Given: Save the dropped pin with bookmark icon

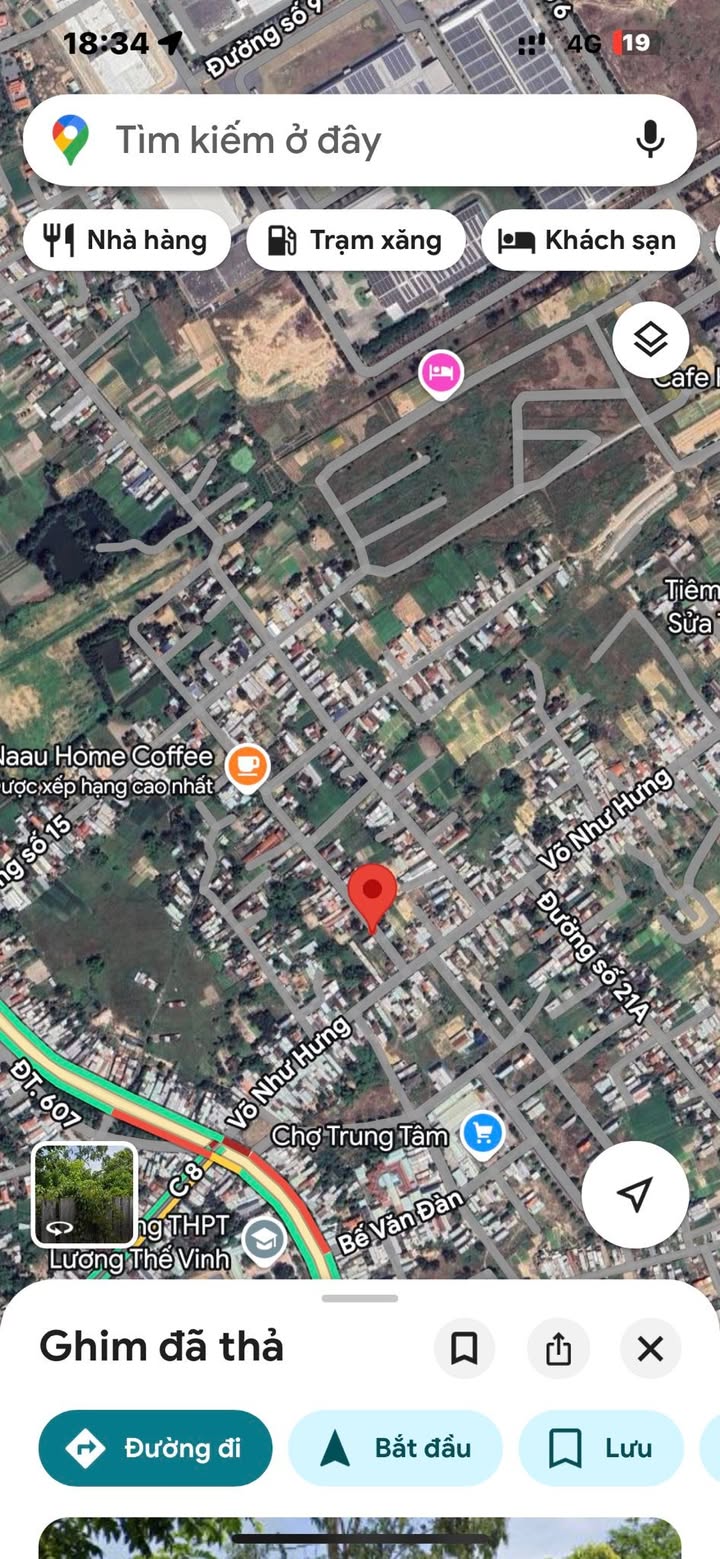Looking at the screenshot, I should pyautogui.click(x=464, y=1349).
